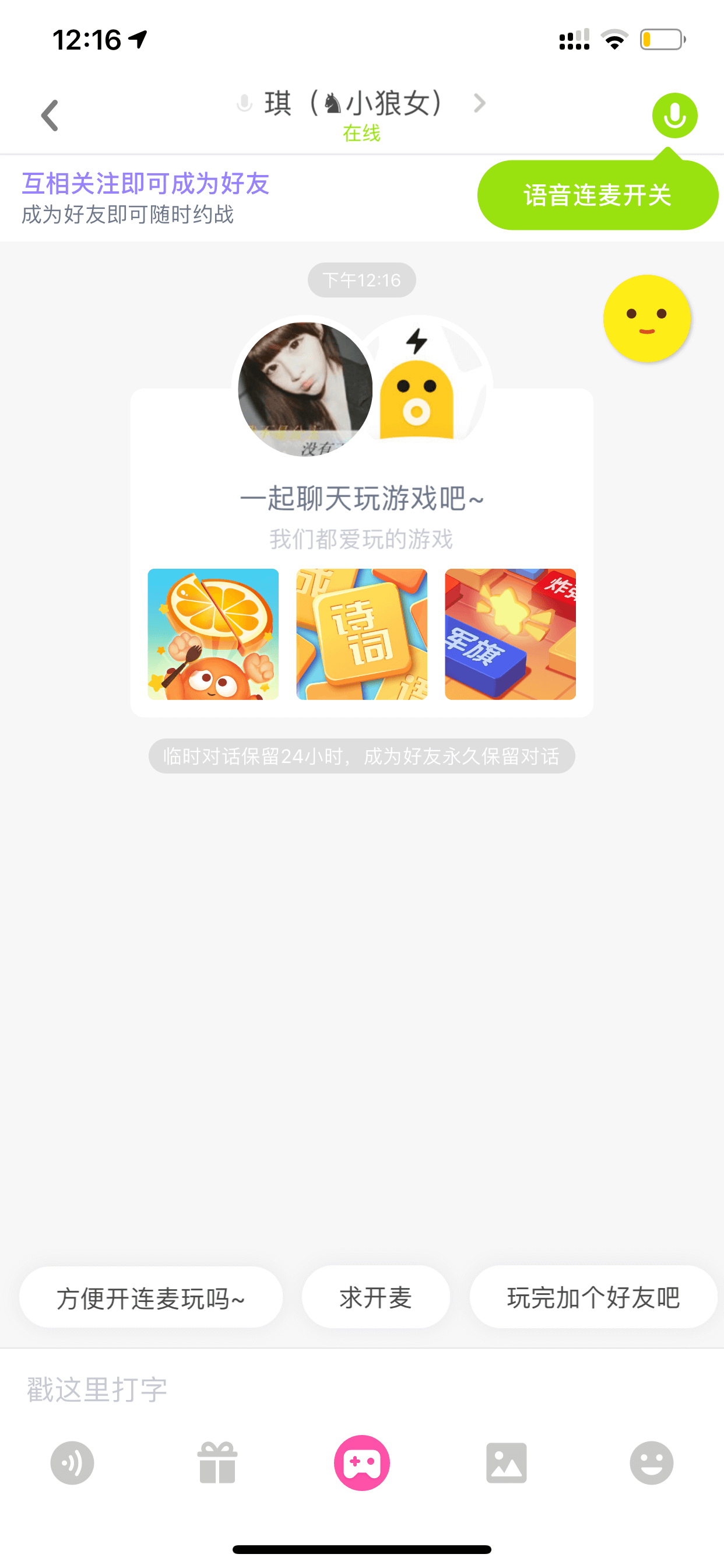
Task: Open voice message option
Action: pos(72,1462)
